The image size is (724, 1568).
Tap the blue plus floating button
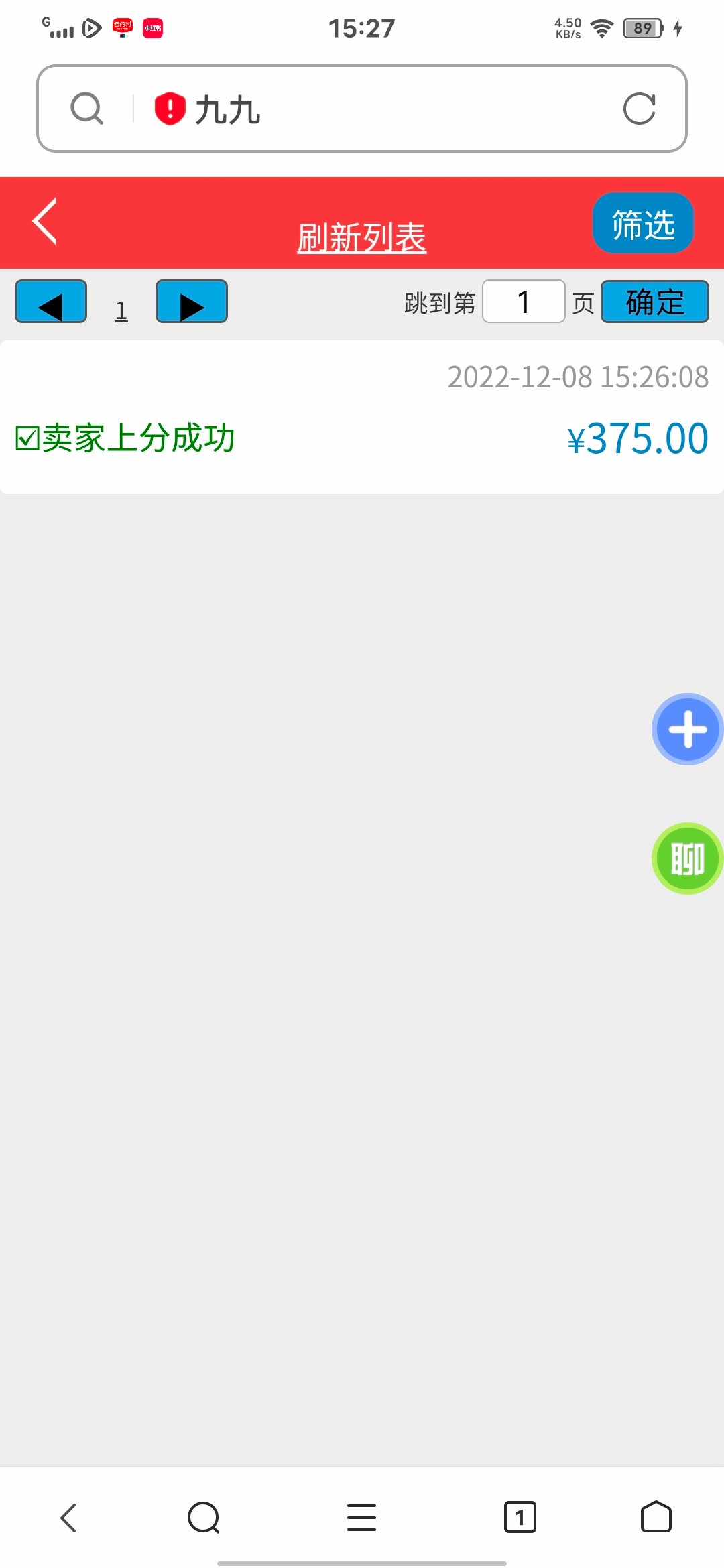pos(687,729)
